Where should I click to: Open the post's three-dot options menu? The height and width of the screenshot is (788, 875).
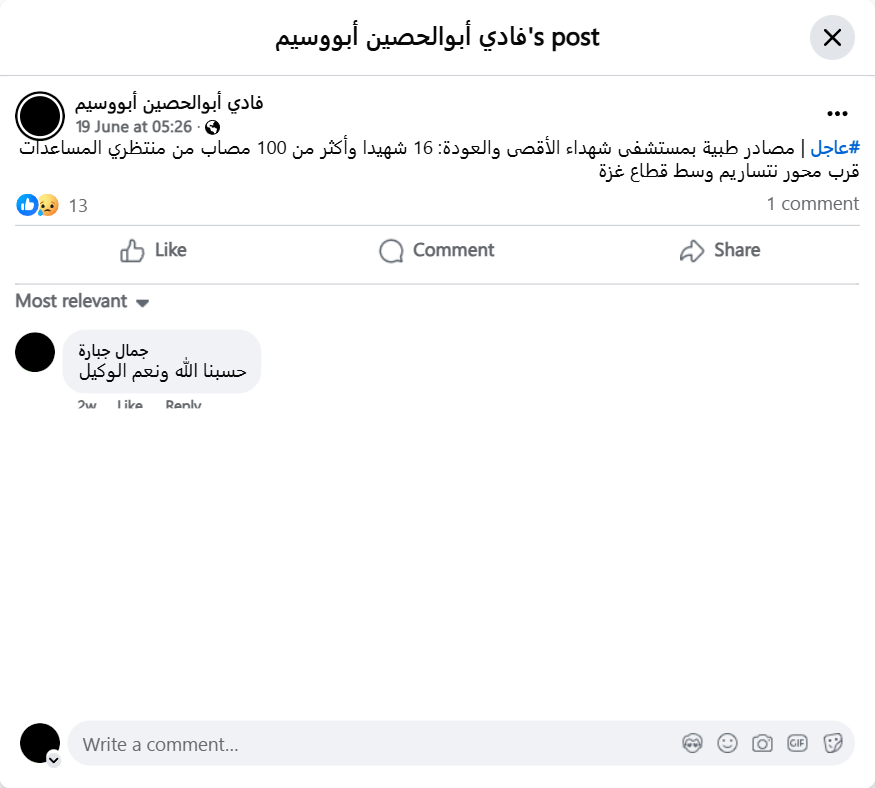pos(837,114)
